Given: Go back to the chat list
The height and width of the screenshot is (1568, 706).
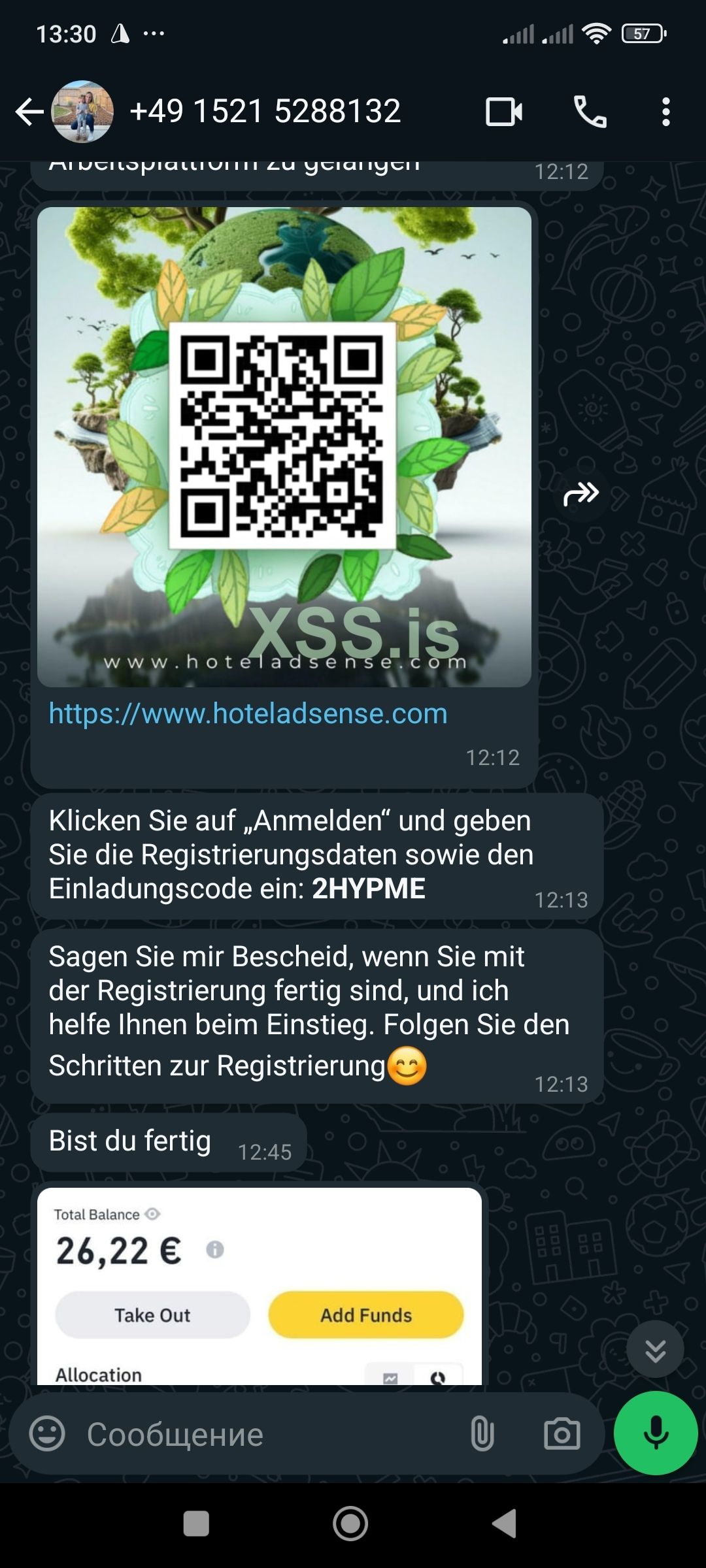Looking at the screenshot, I should 26,111.
